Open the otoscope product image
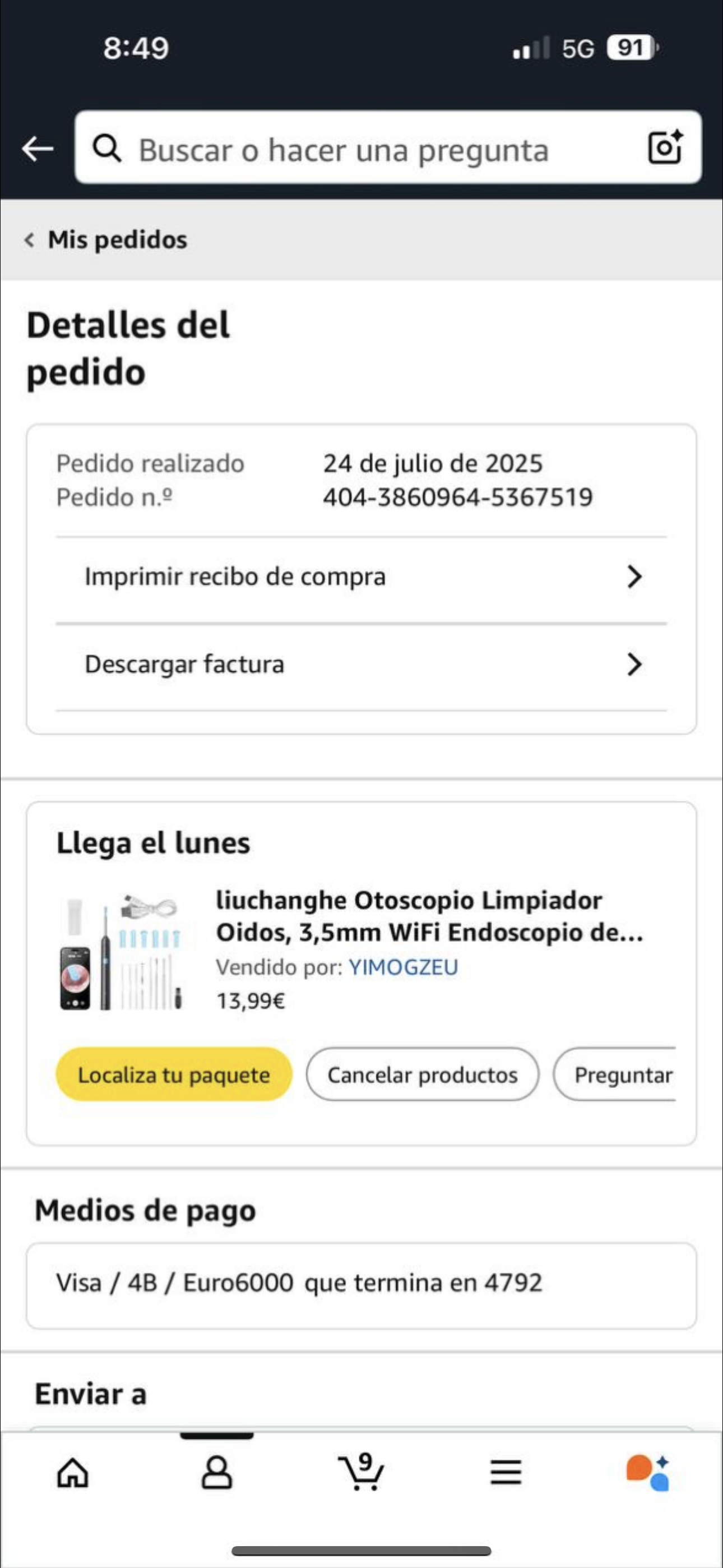 122,952
